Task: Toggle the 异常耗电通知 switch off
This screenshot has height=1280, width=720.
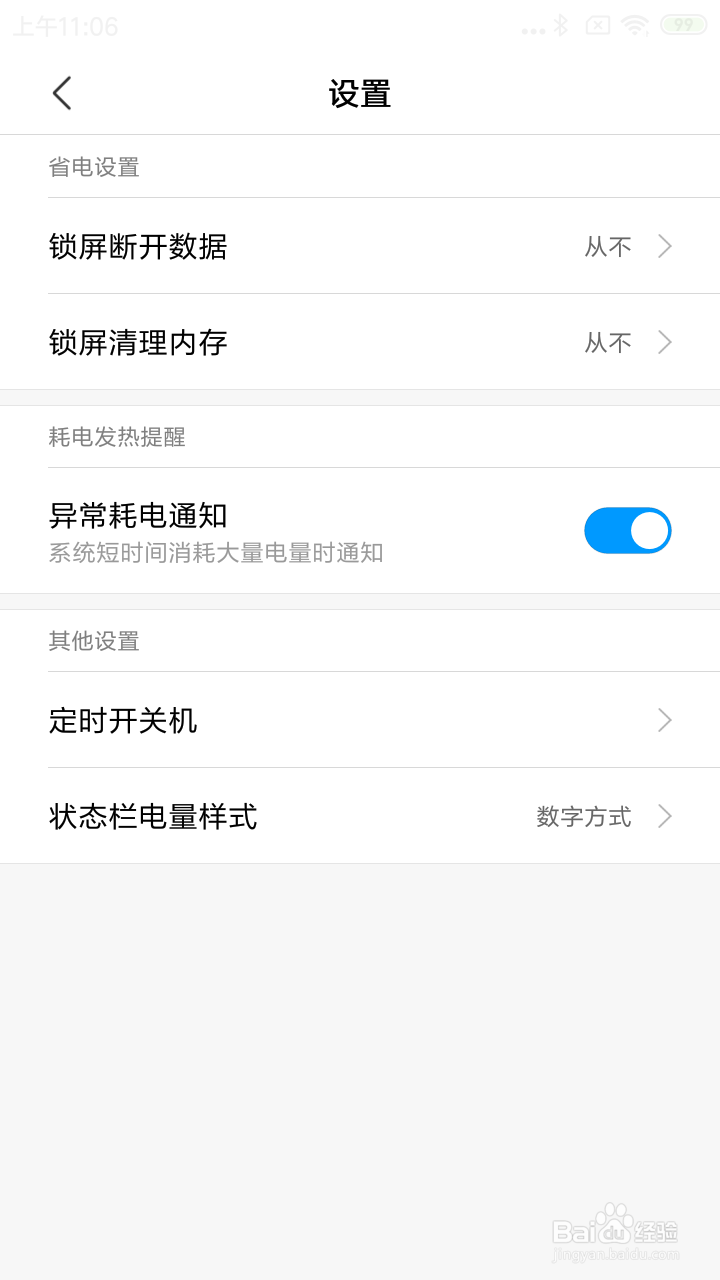Action: [x=627, y=530]
